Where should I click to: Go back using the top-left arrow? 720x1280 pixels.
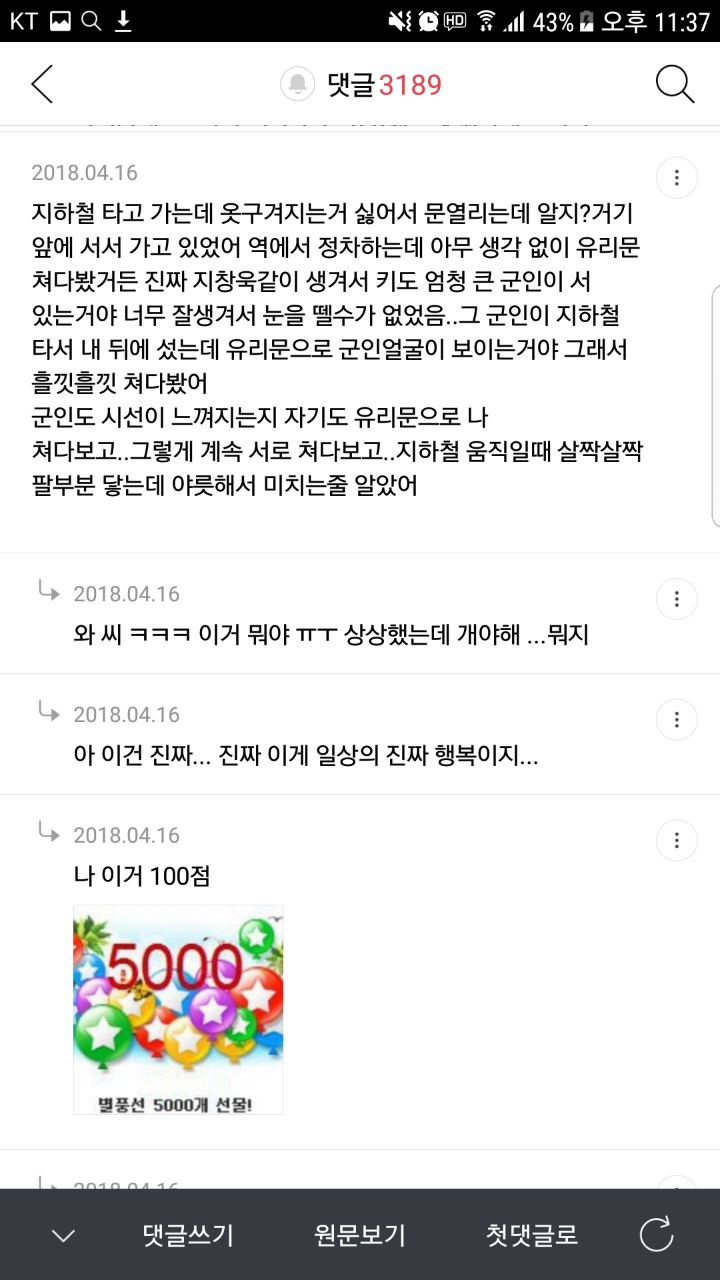[42, 85]
